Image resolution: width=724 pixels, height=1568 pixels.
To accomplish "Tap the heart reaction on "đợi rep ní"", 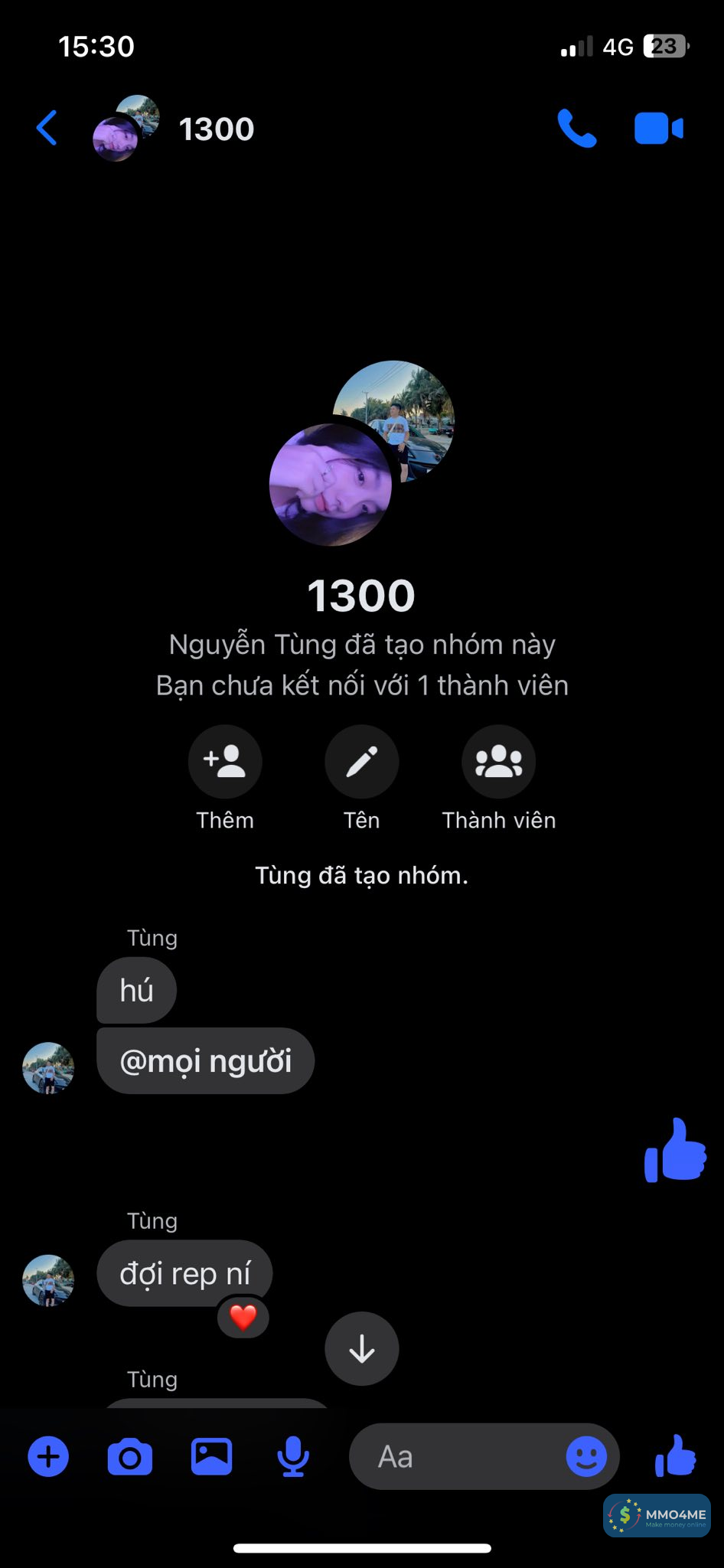I will point(243,1318).
